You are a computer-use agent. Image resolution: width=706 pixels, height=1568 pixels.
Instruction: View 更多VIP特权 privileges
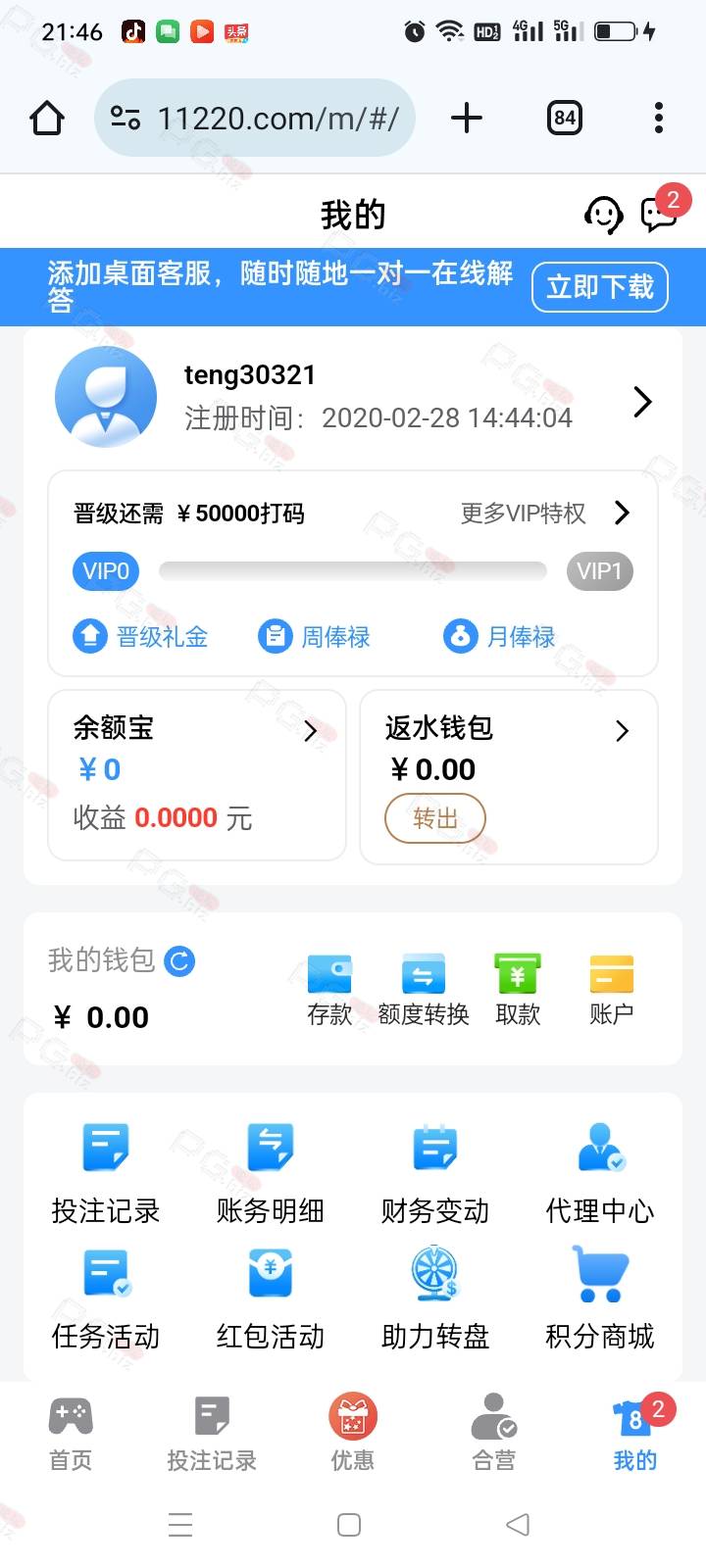(545, 513)
